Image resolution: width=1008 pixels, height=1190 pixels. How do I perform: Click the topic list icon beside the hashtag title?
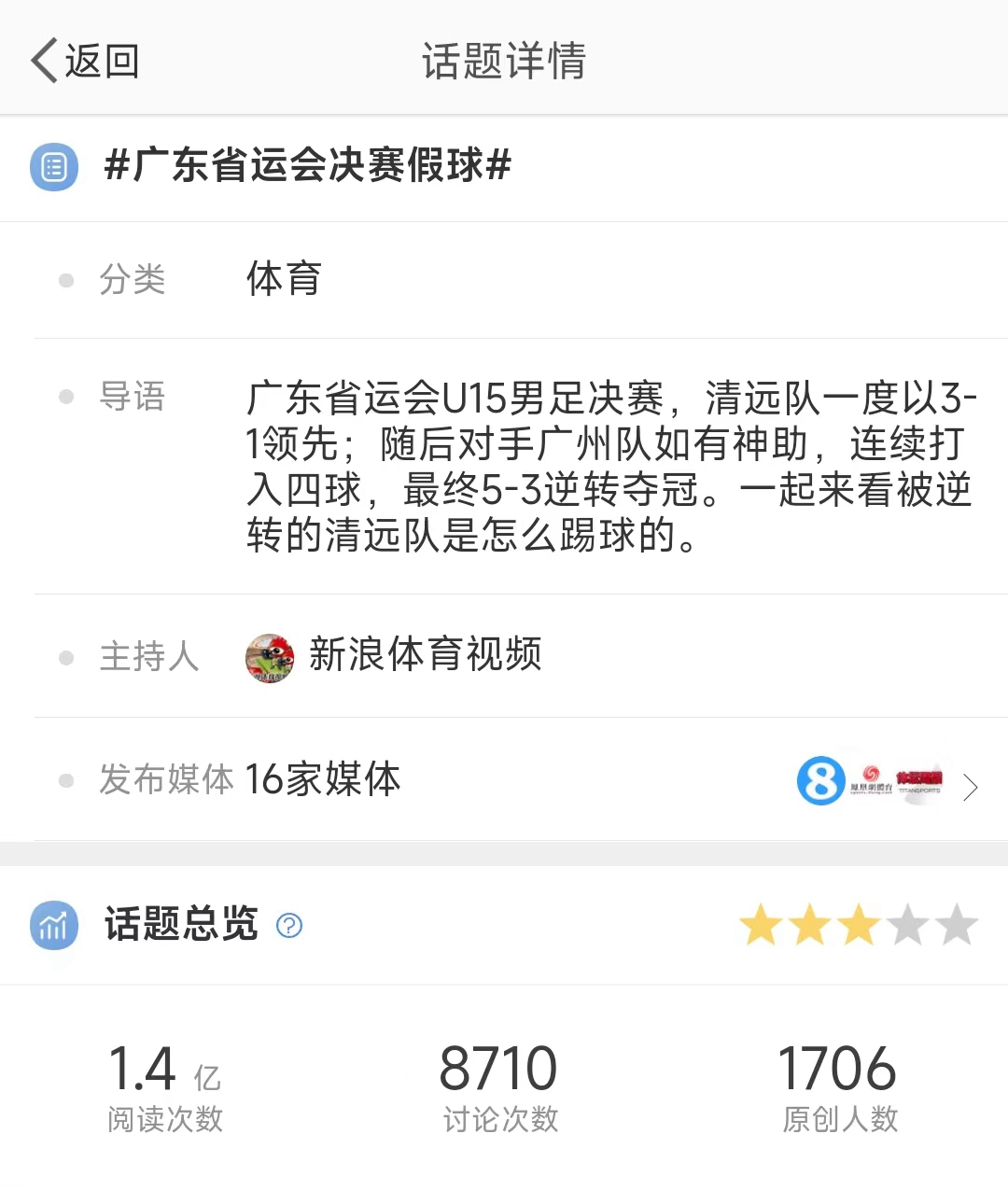click(x=53, y=168)
